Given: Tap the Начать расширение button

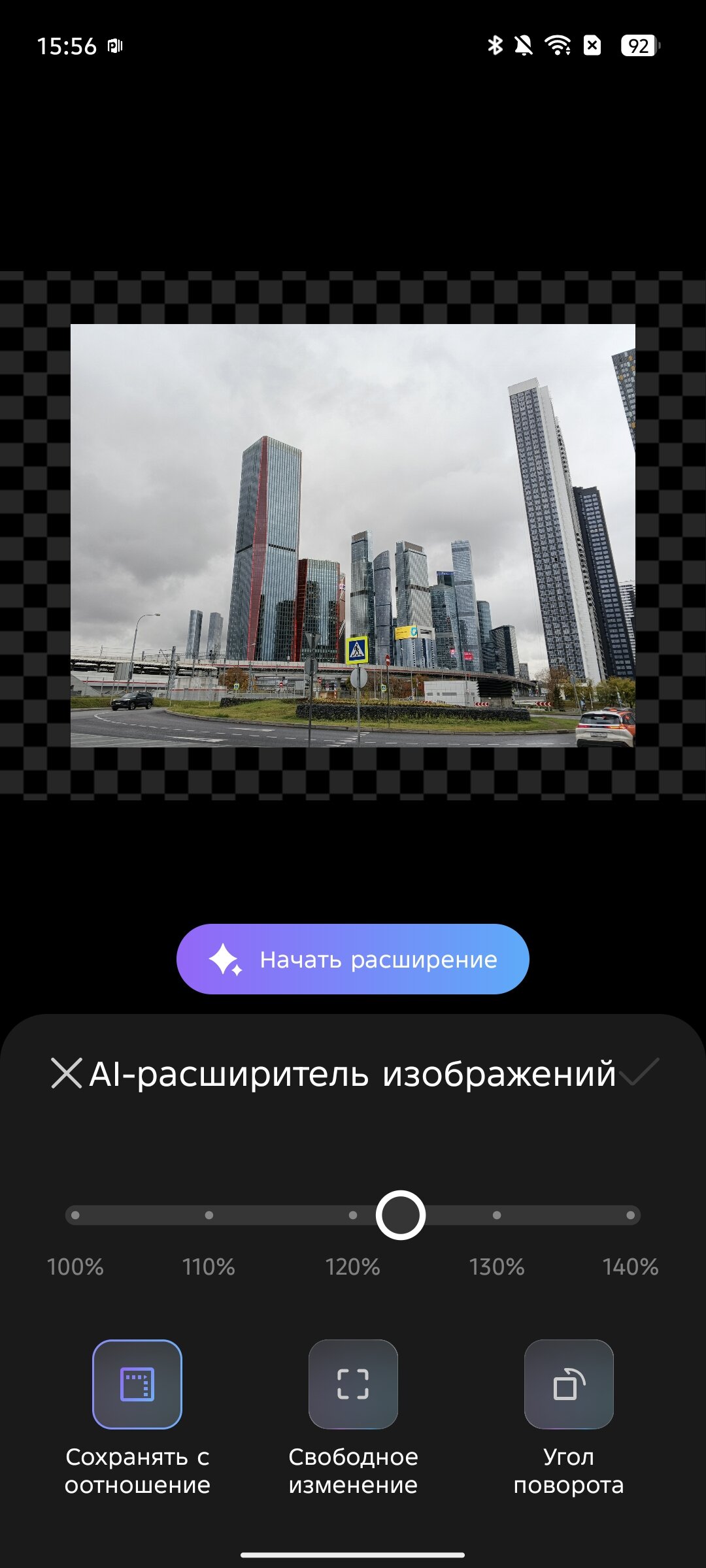Looking at the screenshot, I should click(352, 958).
